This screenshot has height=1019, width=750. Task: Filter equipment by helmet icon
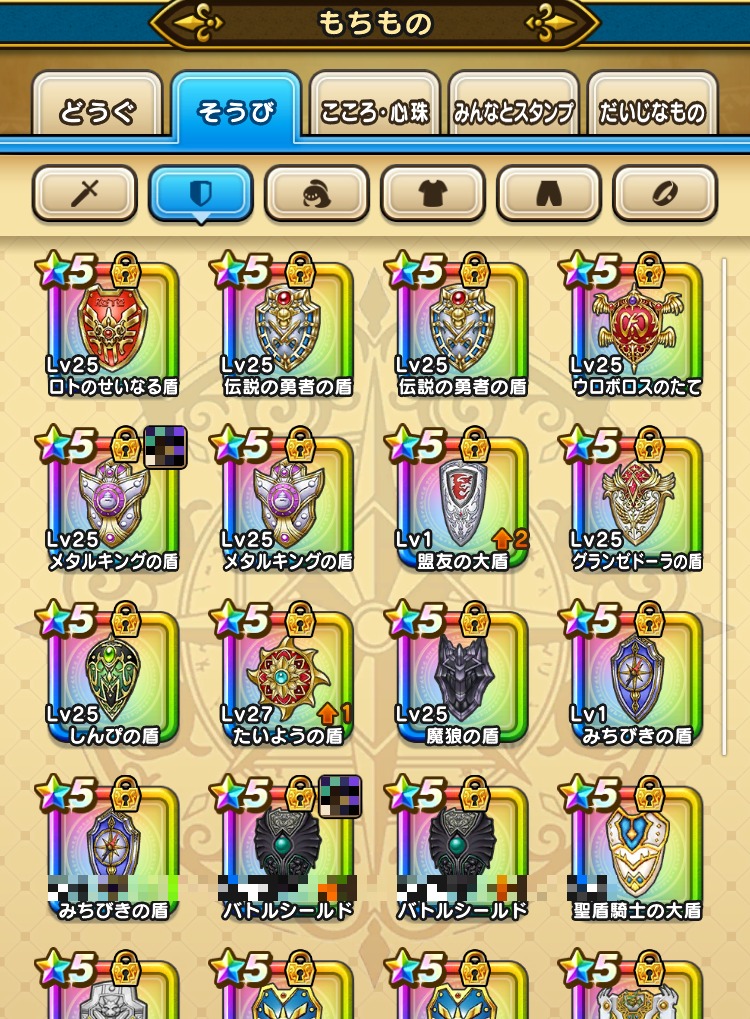pos(316,193)
